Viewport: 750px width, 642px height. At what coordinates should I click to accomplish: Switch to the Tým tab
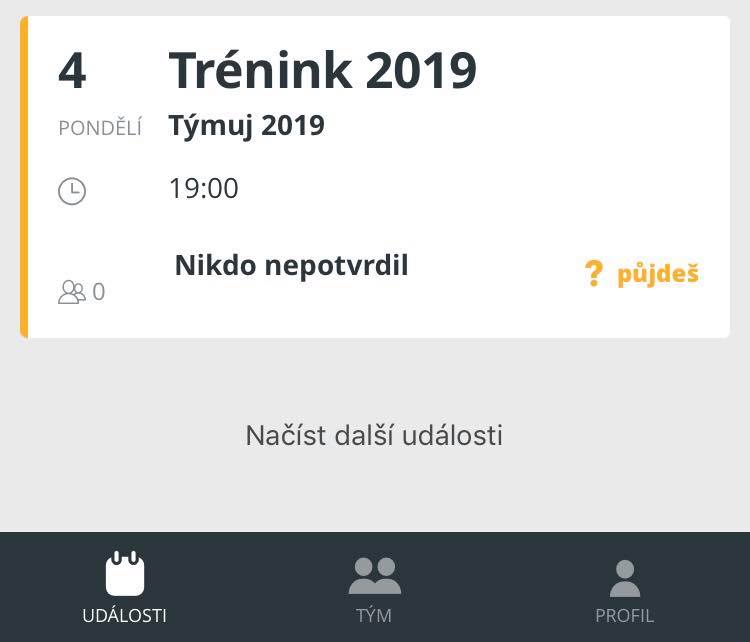point(374,589)
